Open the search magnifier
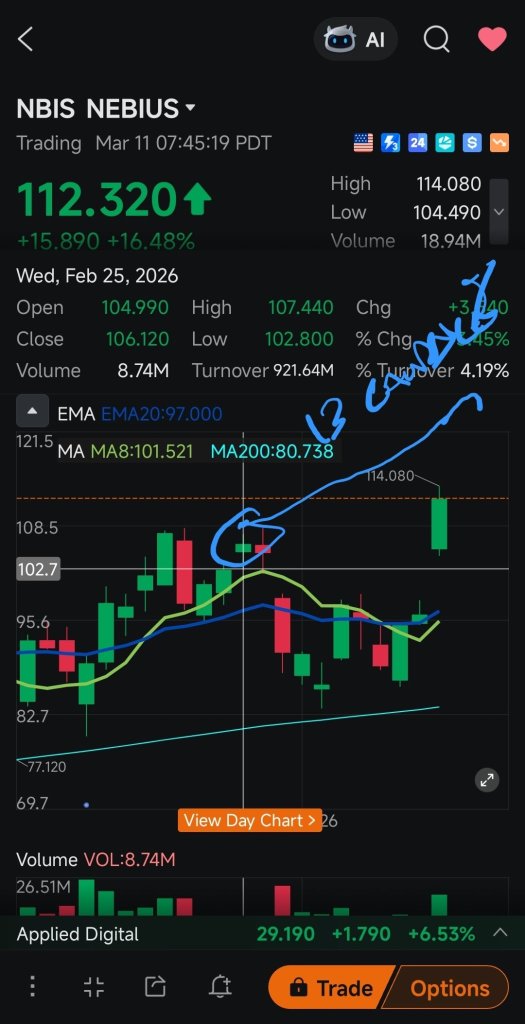This screenshot has height=1024, width=525. coord(436,39)
